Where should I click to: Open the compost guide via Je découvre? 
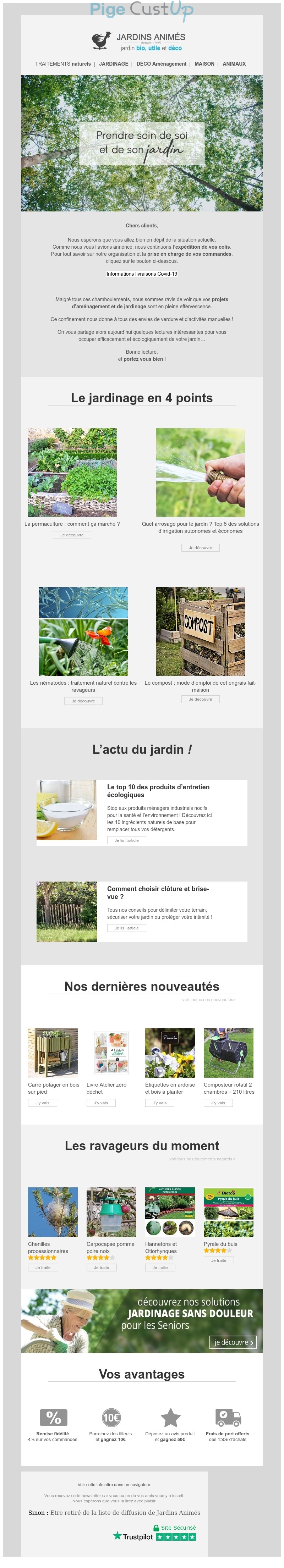201,699
